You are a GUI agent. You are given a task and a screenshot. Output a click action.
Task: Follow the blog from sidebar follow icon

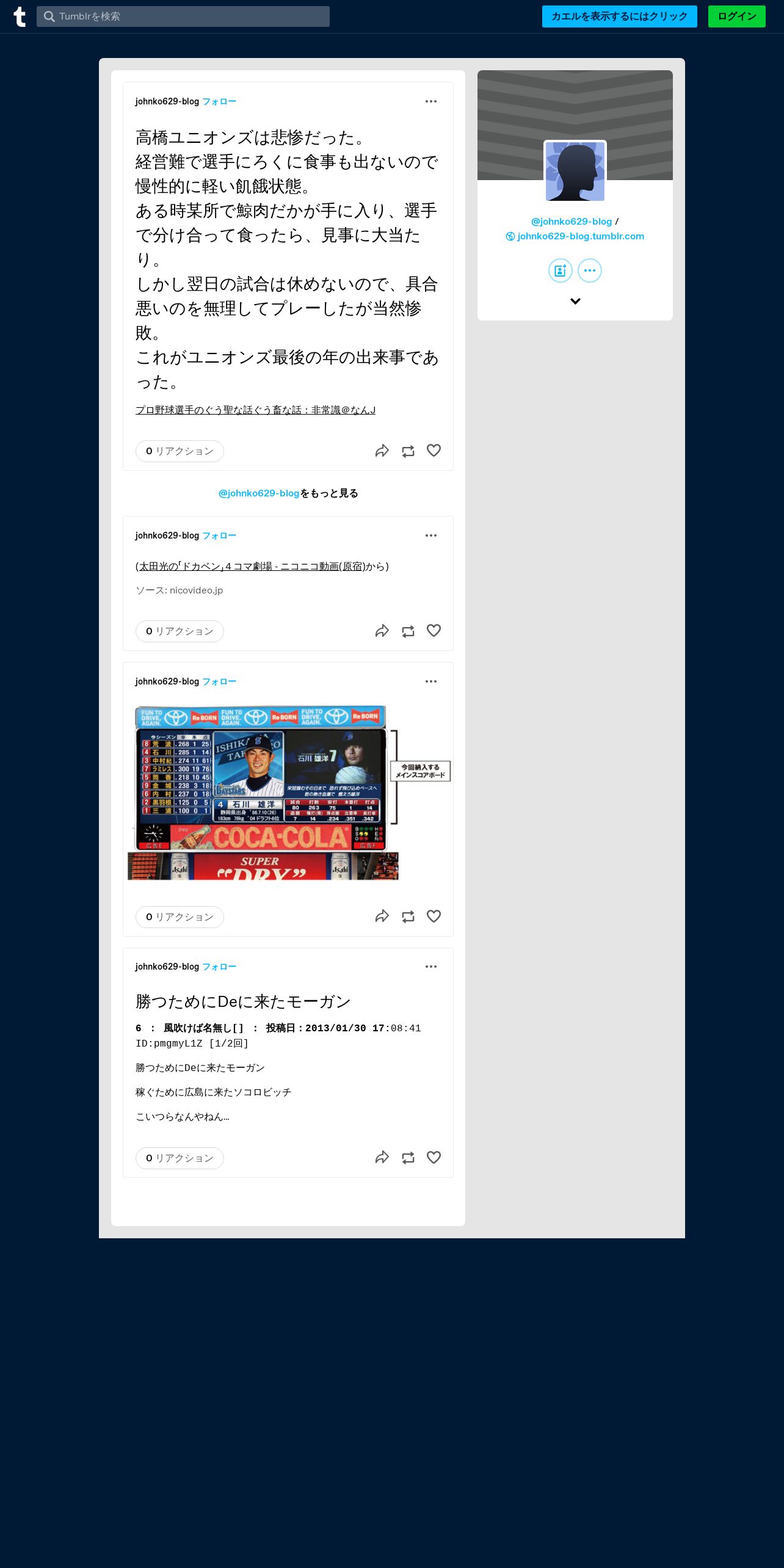point(561,270)
